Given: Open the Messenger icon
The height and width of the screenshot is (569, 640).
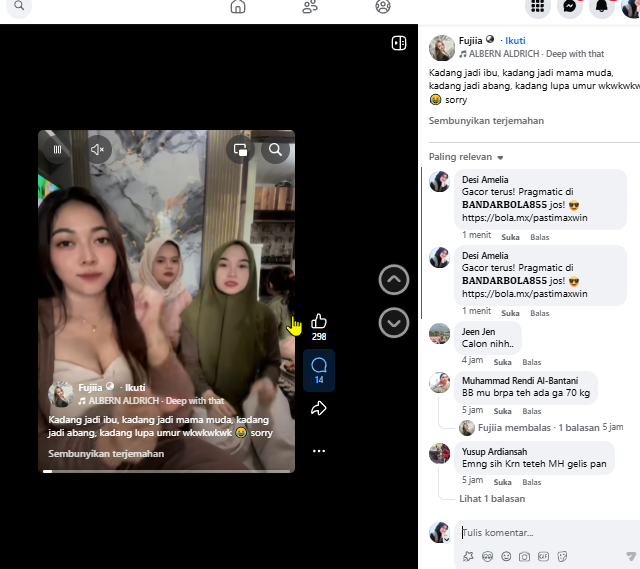Looking at the screenshot, I should tap(569, 7).
